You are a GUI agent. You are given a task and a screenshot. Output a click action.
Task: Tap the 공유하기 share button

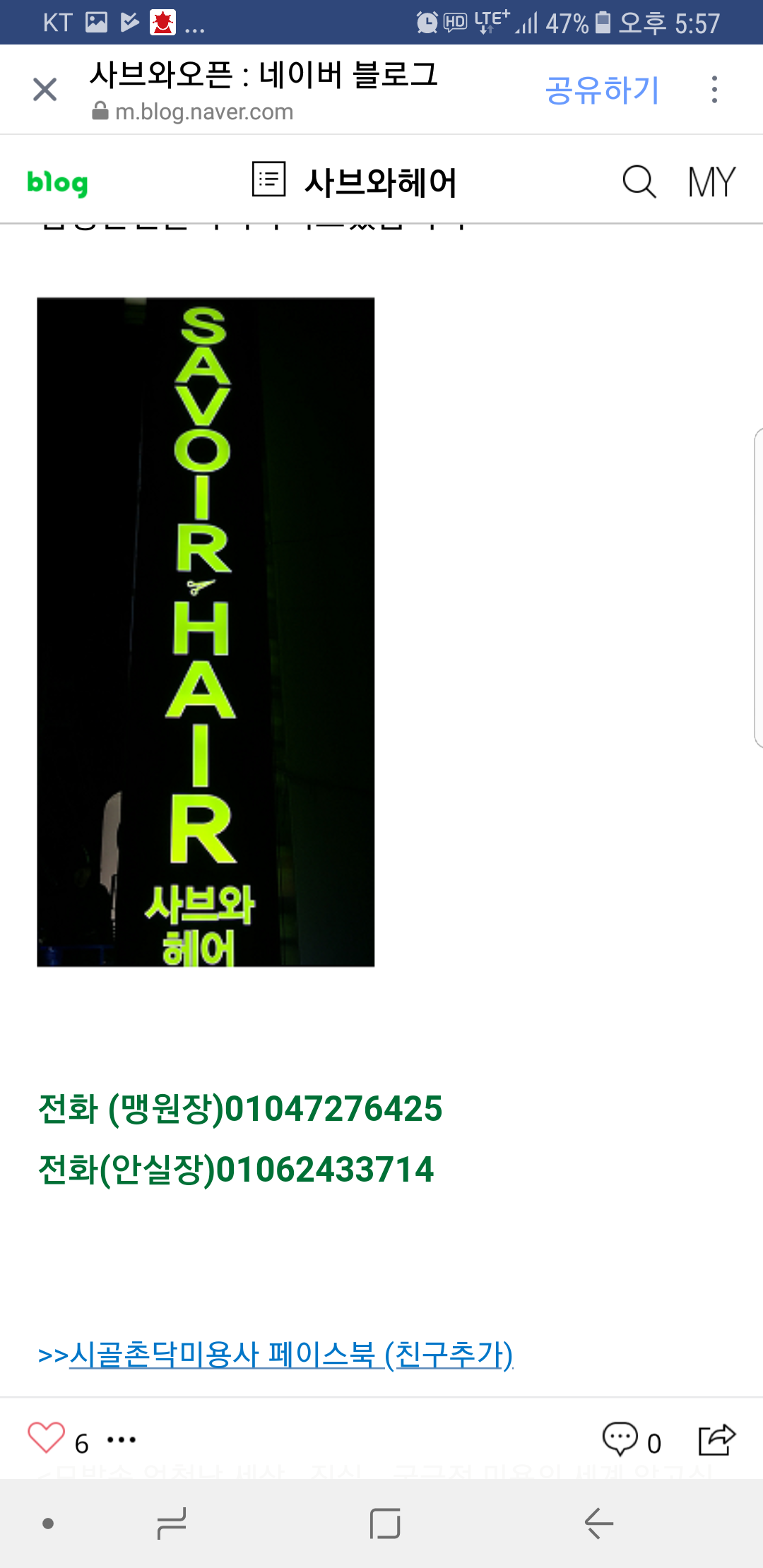tap(603, 90)
